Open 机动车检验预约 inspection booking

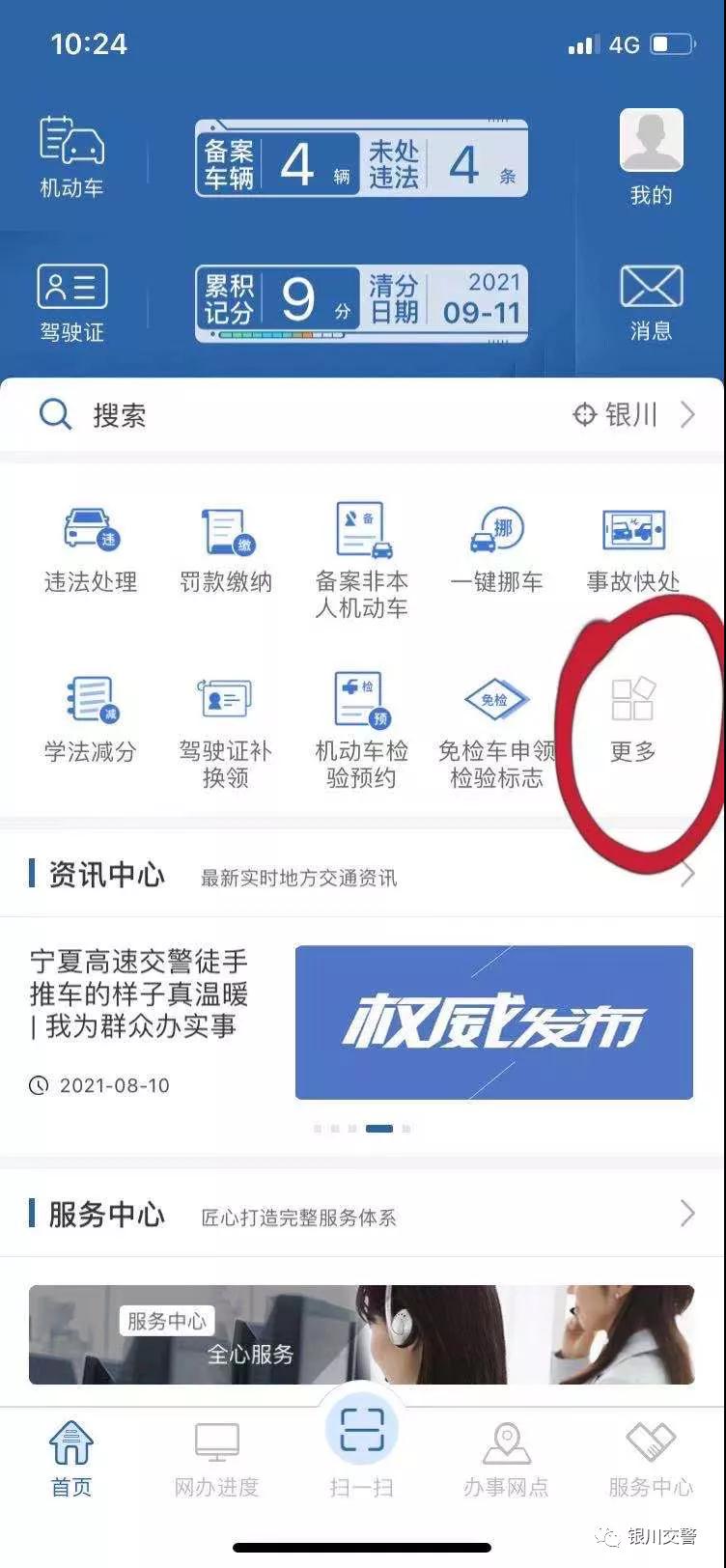point(361,730)
